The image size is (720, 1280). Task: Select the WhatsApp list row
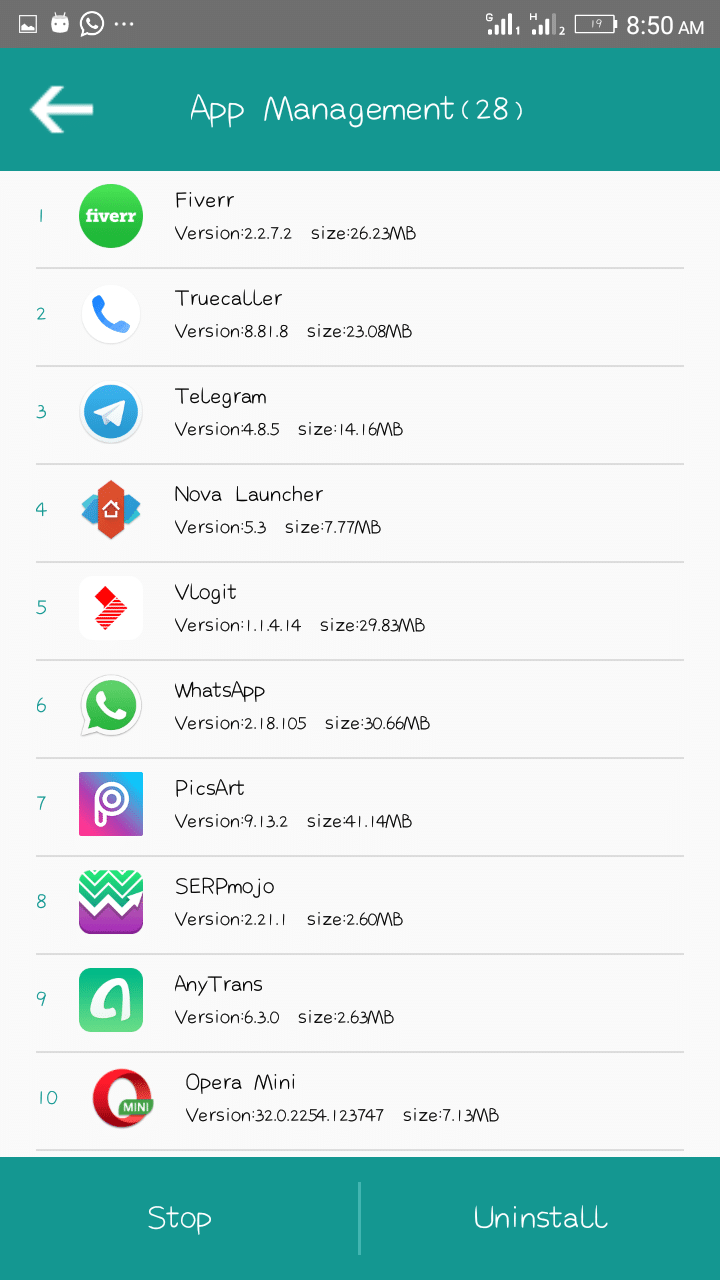tap(360, 705)
